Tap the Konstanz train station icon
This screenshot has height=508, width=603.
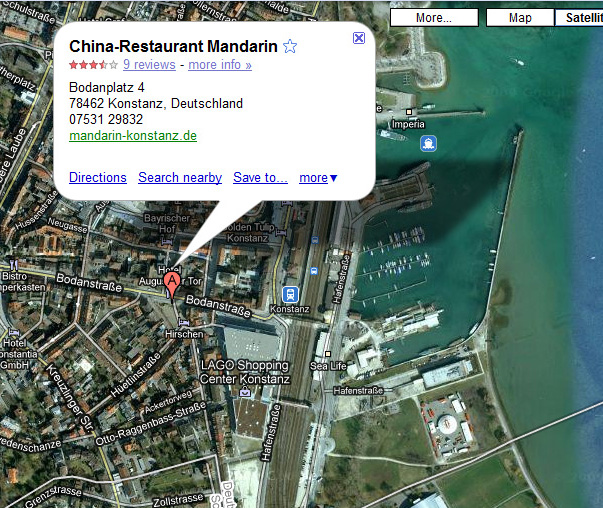pyautogui.click(x=291, y=294)
